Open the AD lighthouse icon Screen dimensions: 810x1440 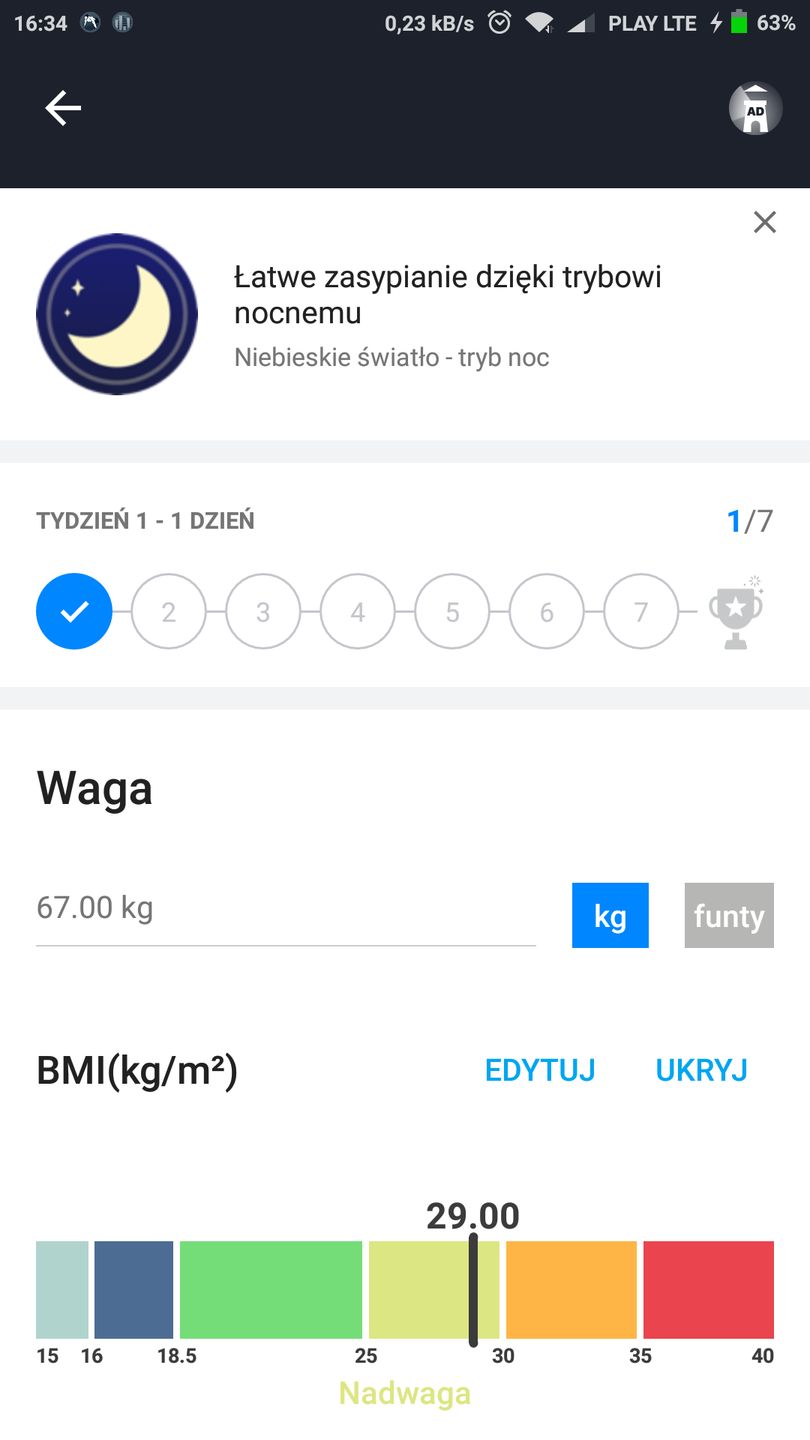pyautogui.click(x=755, y=108)
